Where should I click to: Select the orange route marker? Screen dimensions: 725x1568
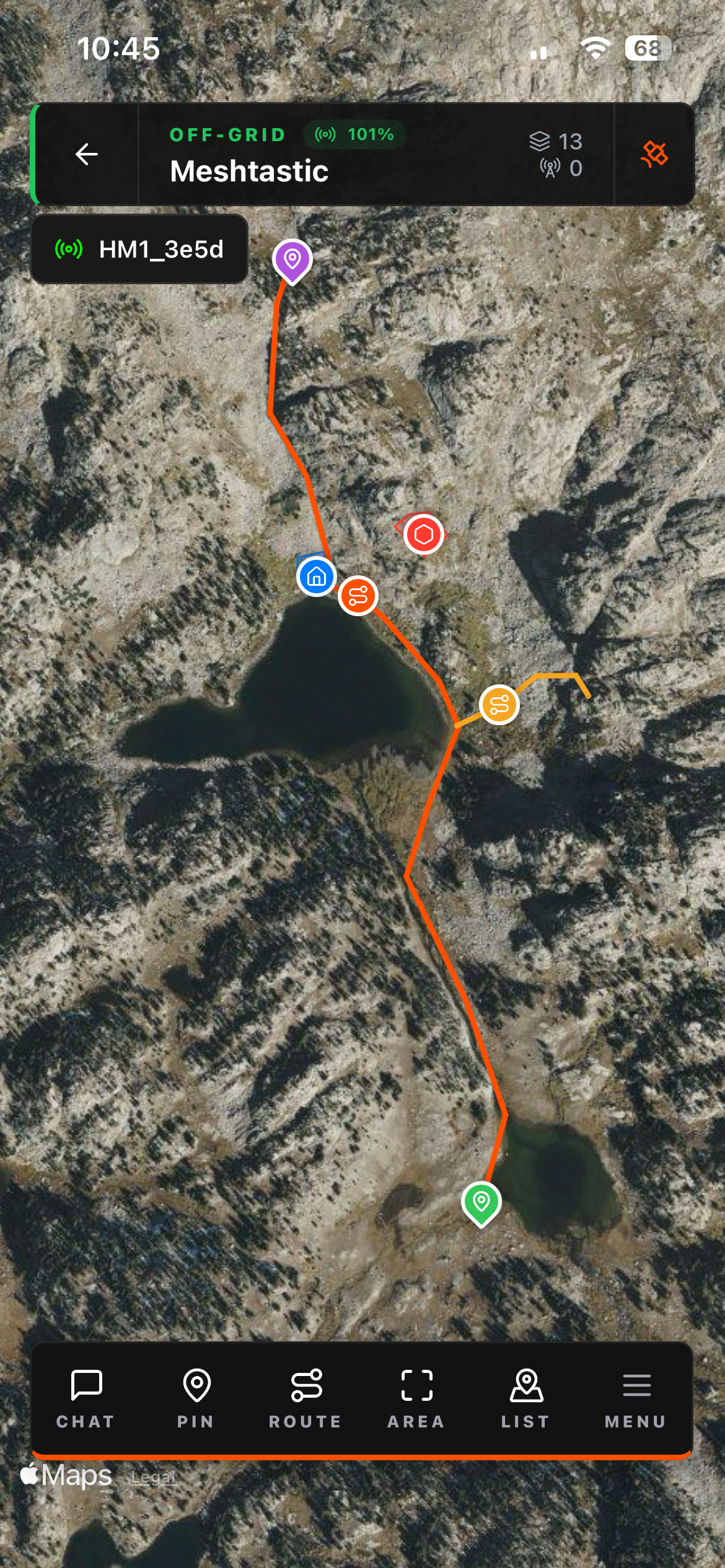358,596
